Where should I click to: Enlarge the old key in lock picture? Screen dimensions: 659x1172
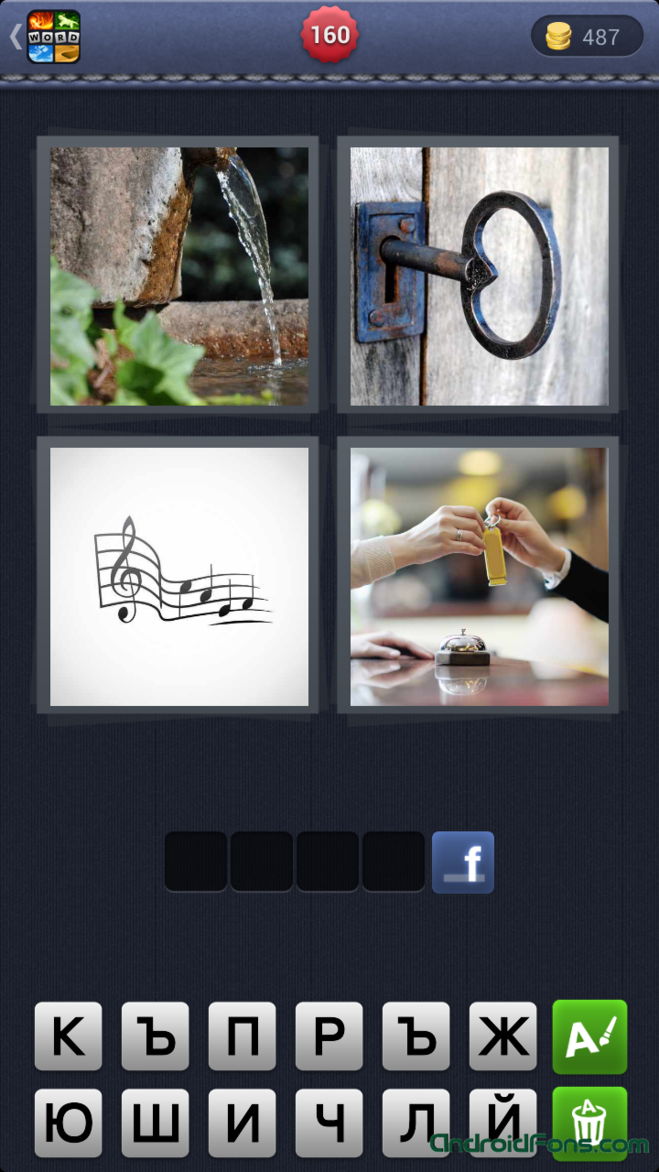(479, 276)
